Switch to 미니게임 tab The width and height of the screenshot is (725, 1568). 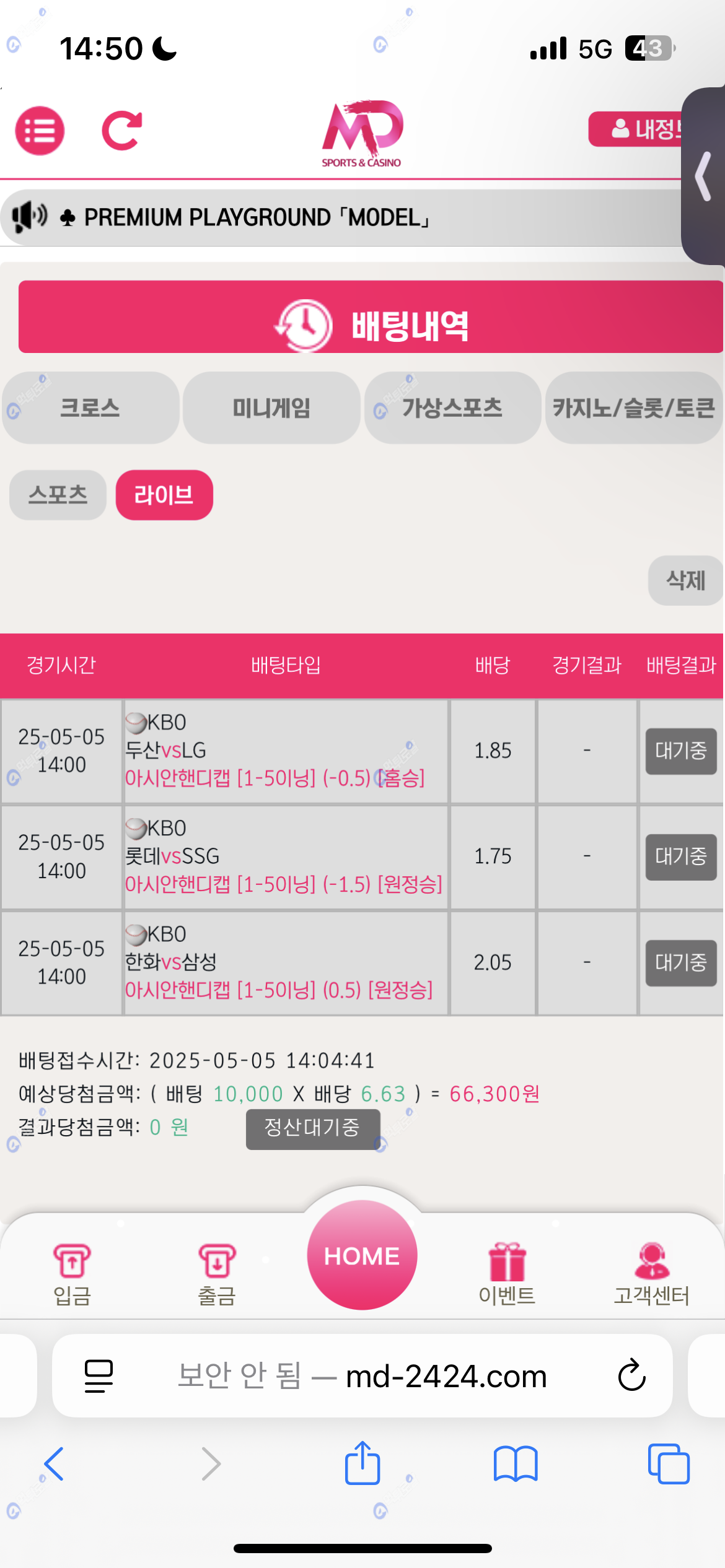271,408
